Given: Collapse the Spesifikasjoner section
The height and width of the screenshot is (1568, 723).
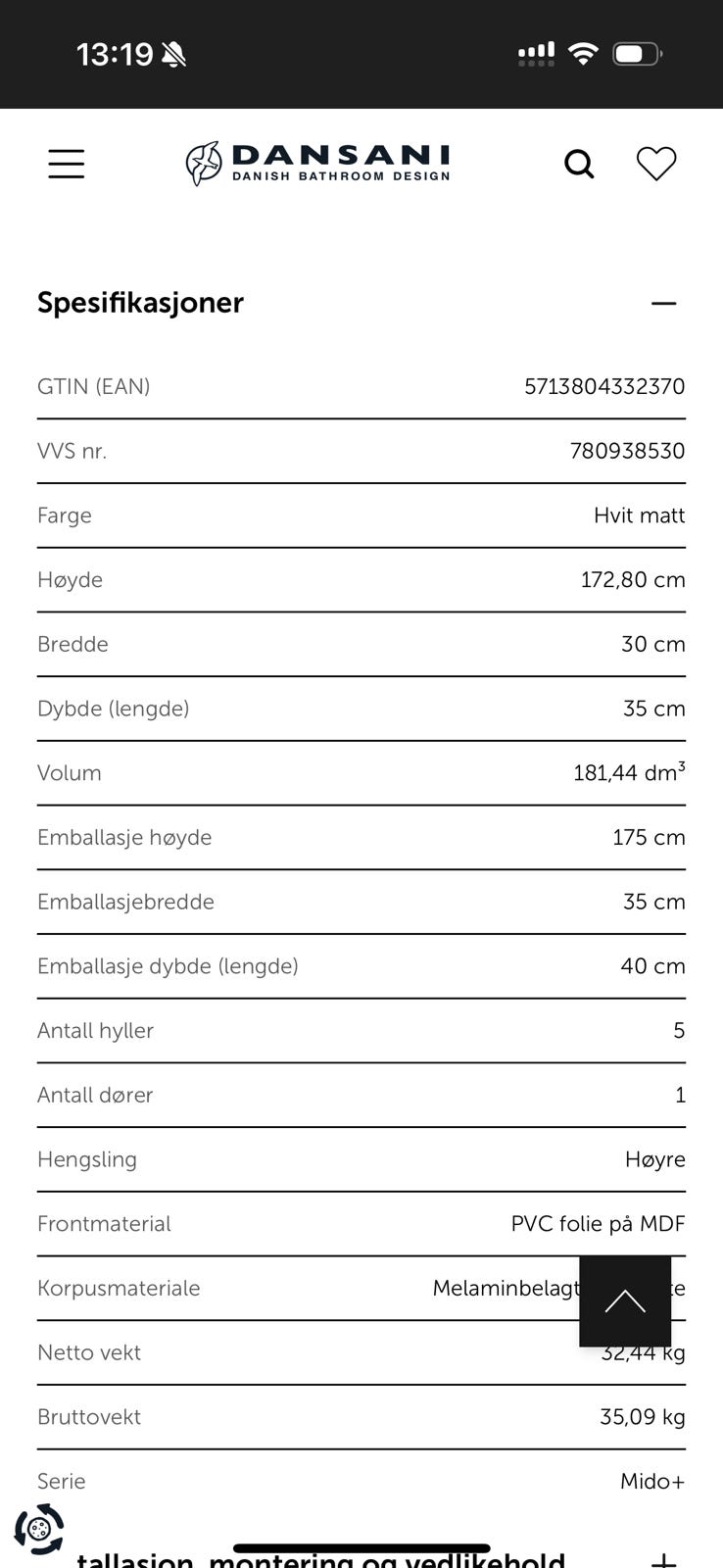Looking at the screenshot, I should click(664, 303).
